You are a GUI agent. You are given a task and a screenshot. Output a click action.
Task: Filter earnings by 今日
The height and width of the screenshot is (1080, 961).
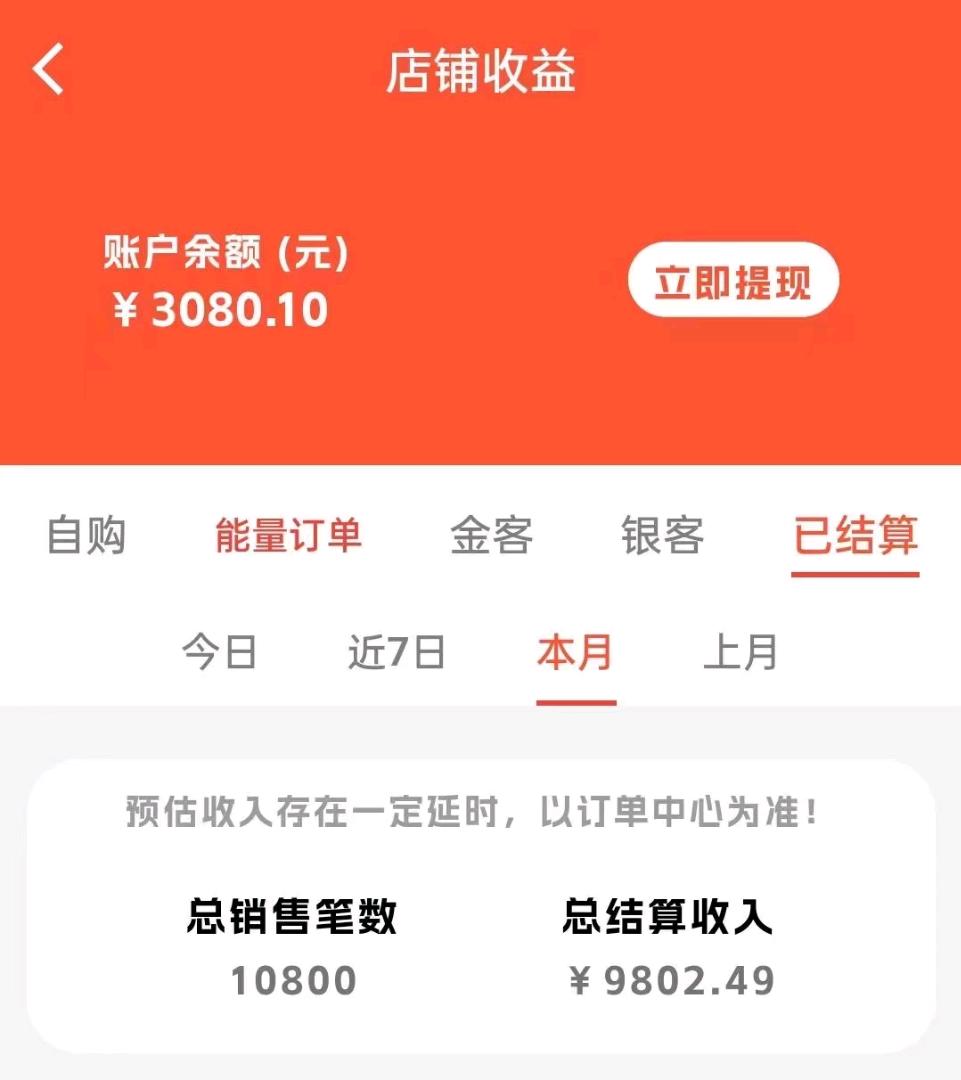pos(220,653)
